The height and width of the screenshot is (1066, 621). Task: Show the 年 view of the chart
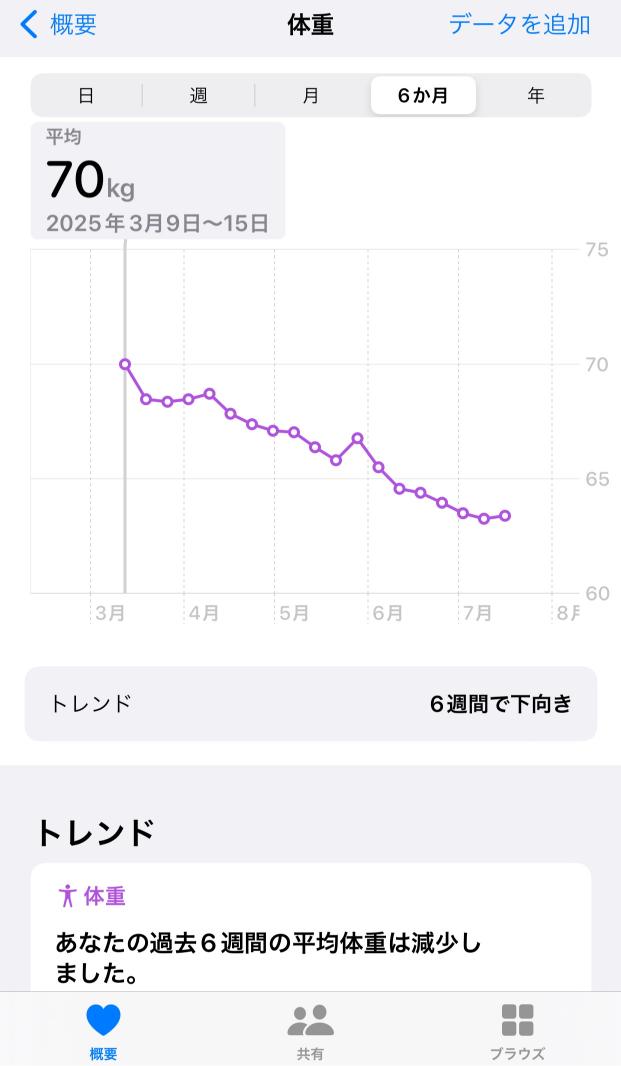(536, 95)
